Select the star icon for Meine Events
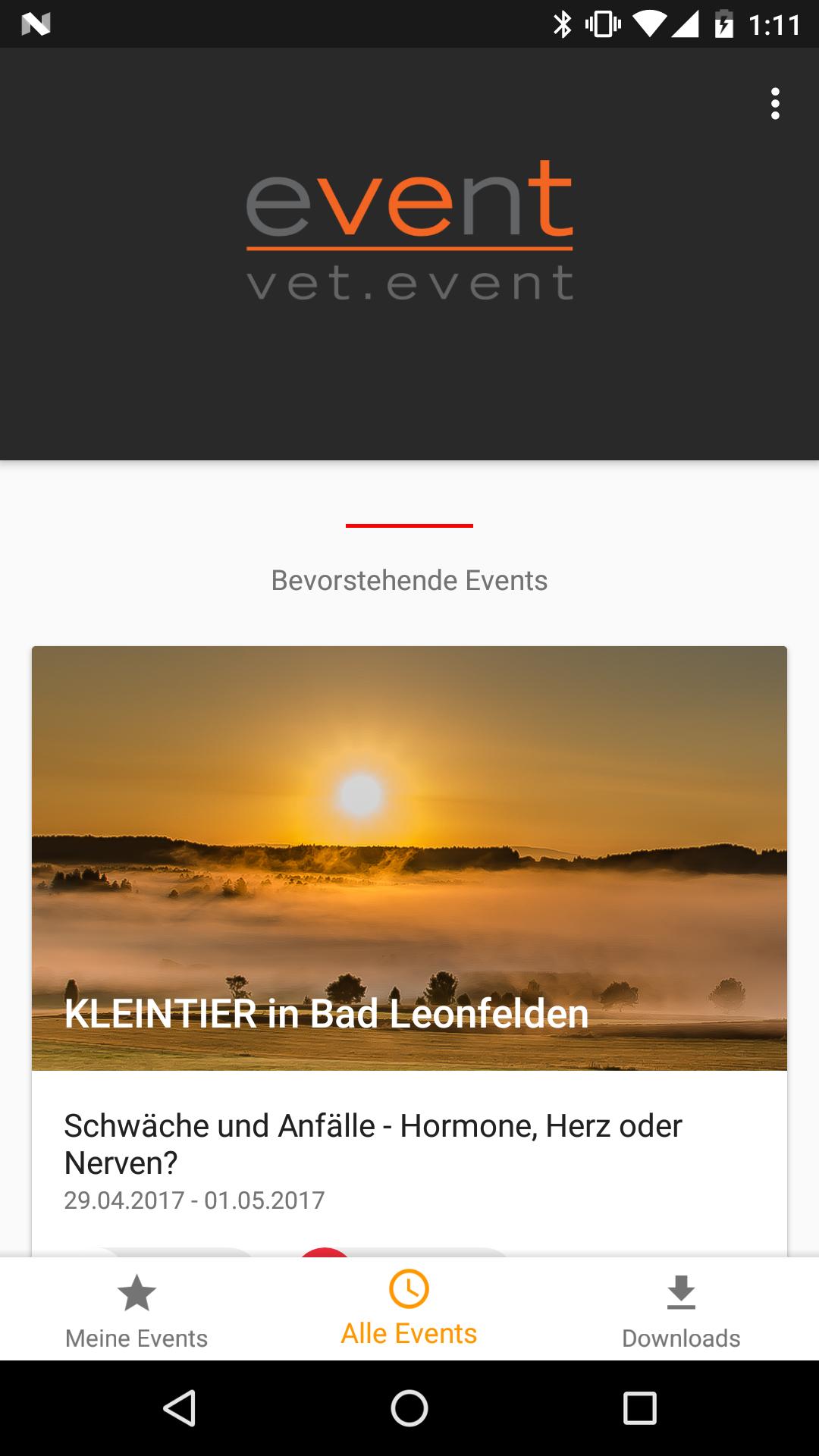The width and height of the screenshot is (819, 1456). point(136,1291)
